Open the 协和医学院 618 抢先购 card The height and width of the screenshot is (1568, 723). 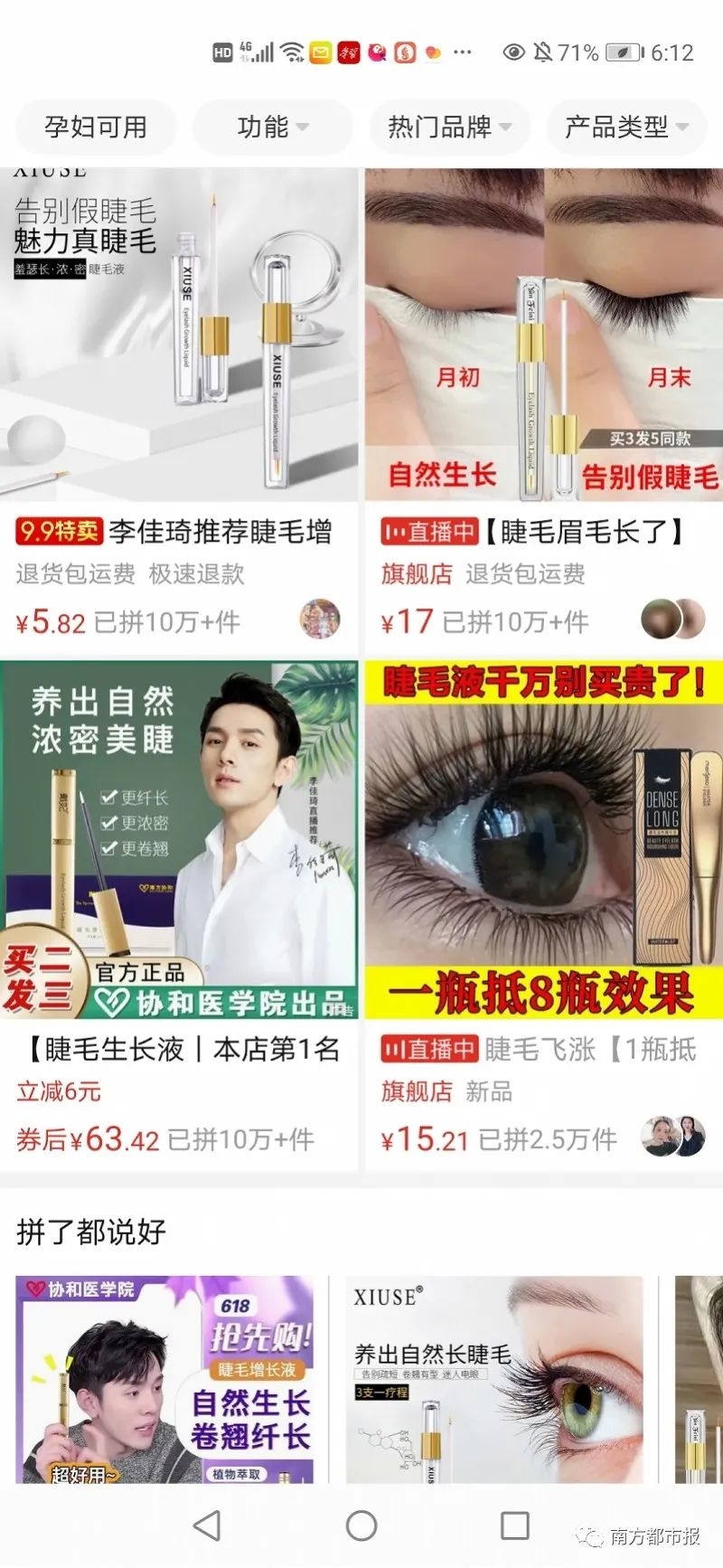pyautogui.click(x=164, y=1379)
